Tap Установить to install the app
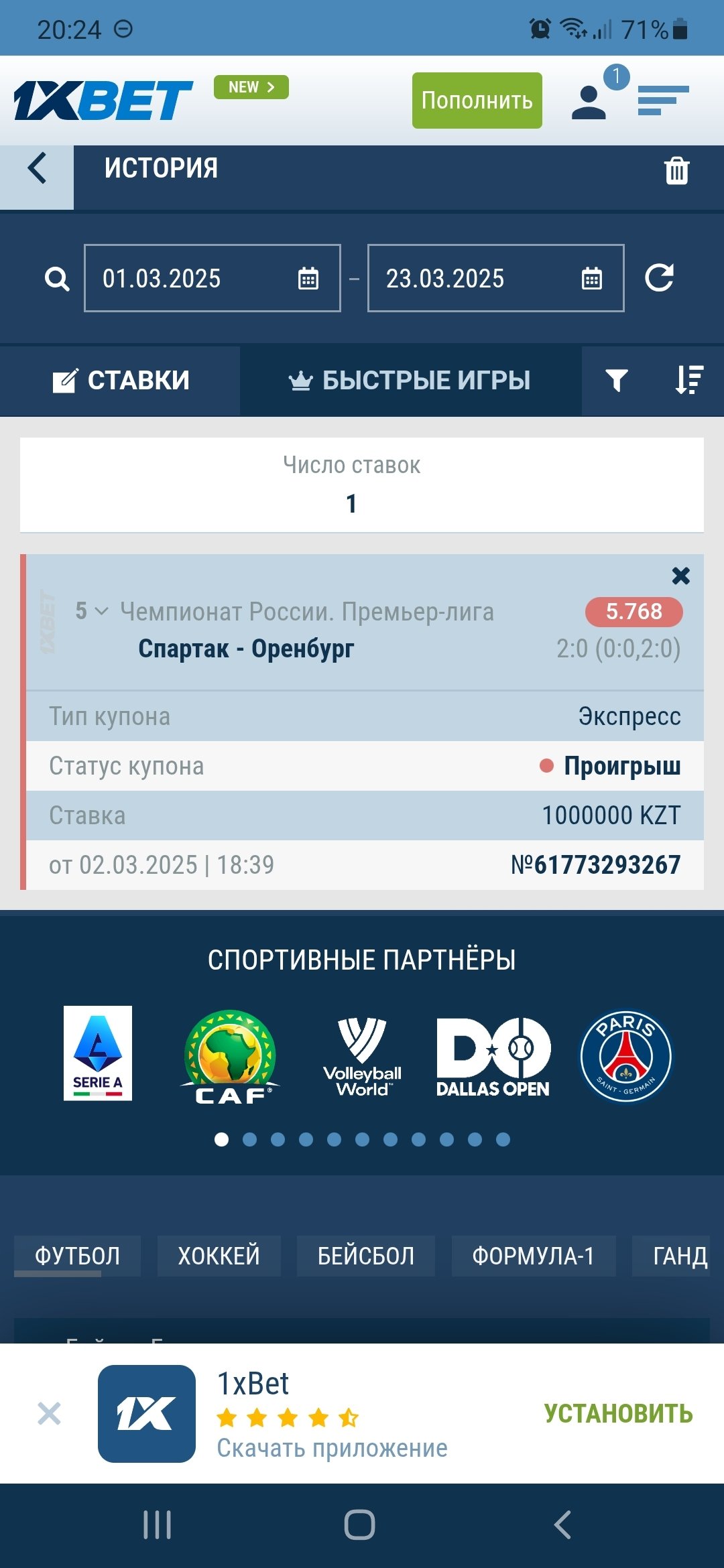The height and width of the screenshot is (1568, 724). tap(617, 1413)
